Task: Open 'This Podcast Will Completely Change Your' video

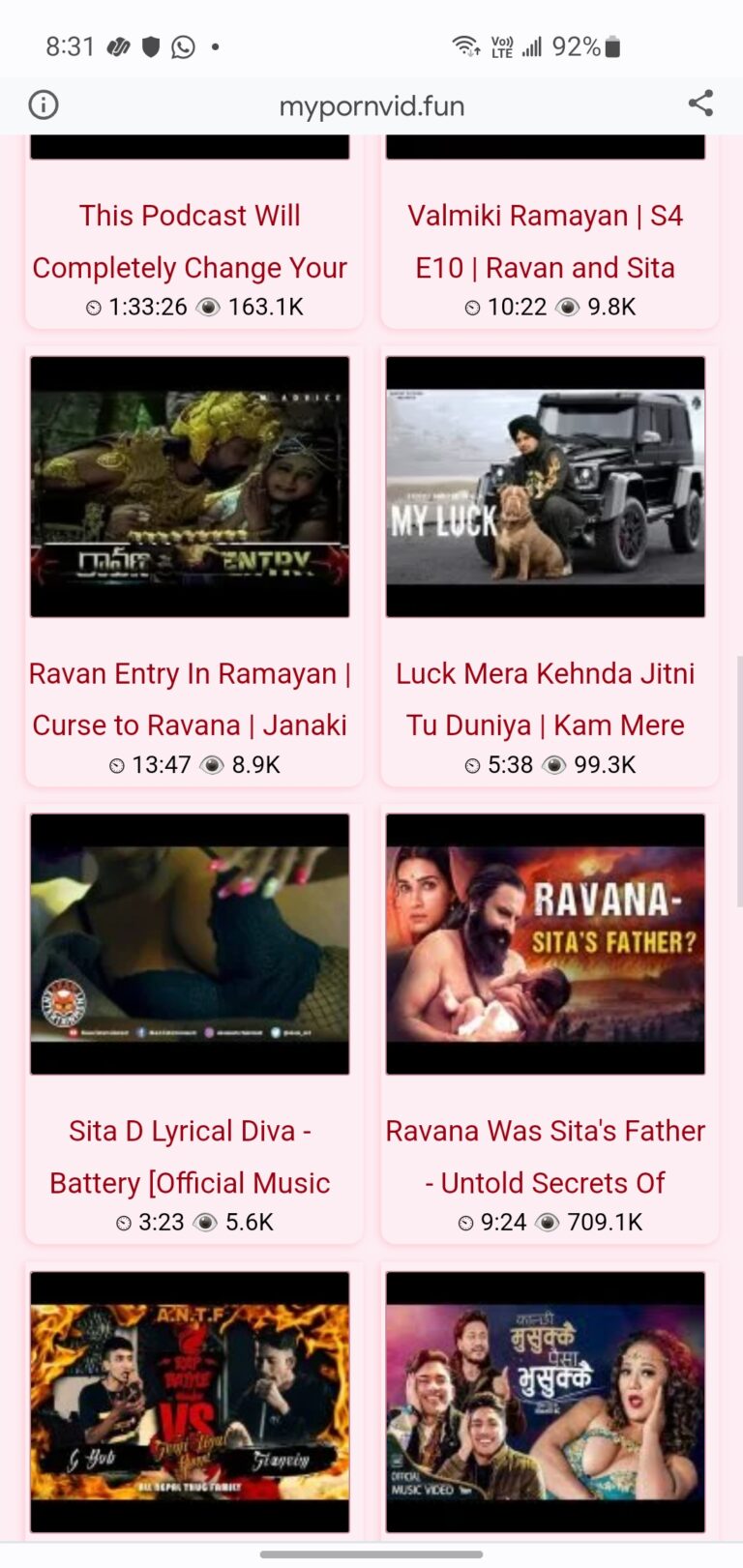Action: (x=190, y=241)
